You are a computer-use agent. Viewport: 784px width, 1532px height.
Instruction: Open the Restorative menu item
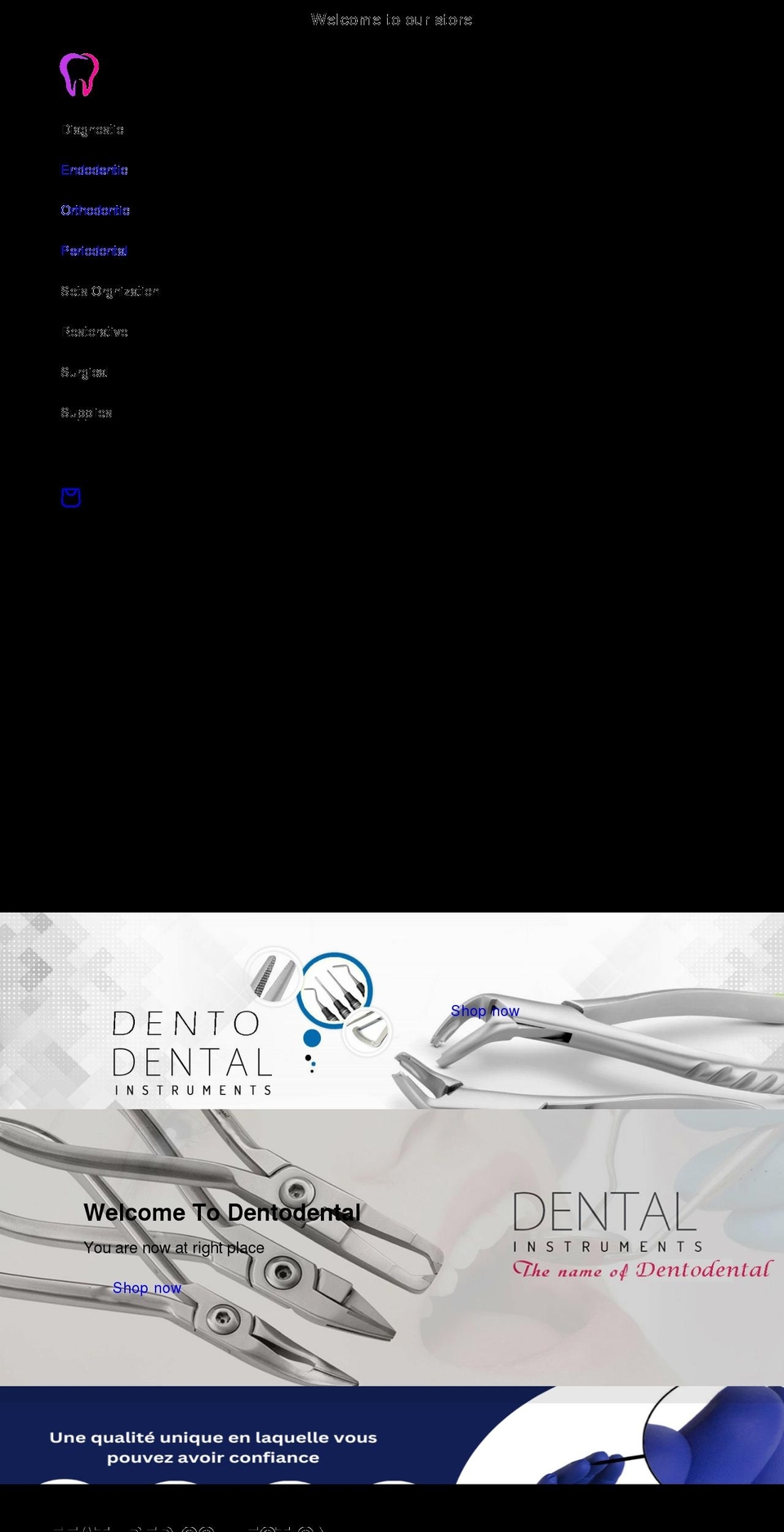click(96, 331)
